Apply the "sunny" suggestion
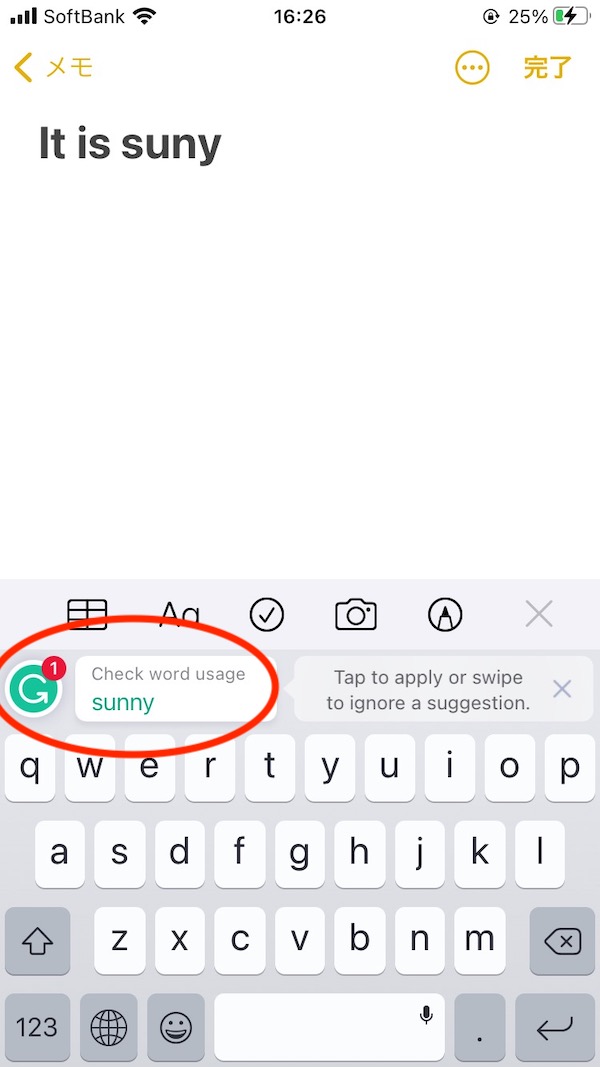This screenshot has width=600, height=1067. coord(176,689)
